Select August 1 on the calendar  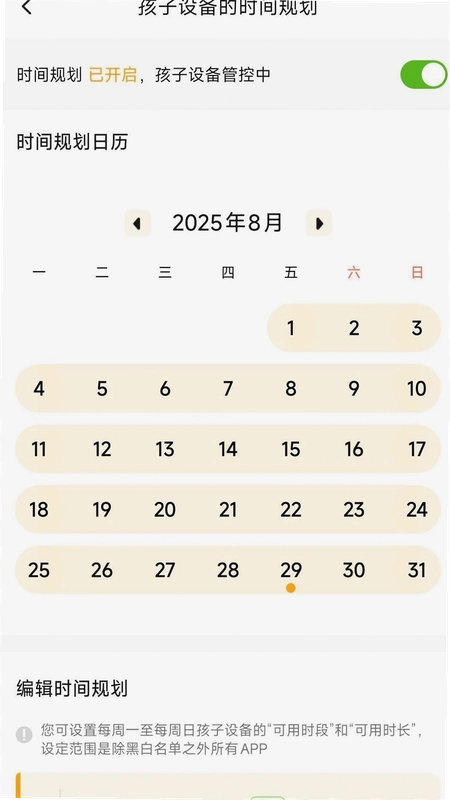coord(291,328)
